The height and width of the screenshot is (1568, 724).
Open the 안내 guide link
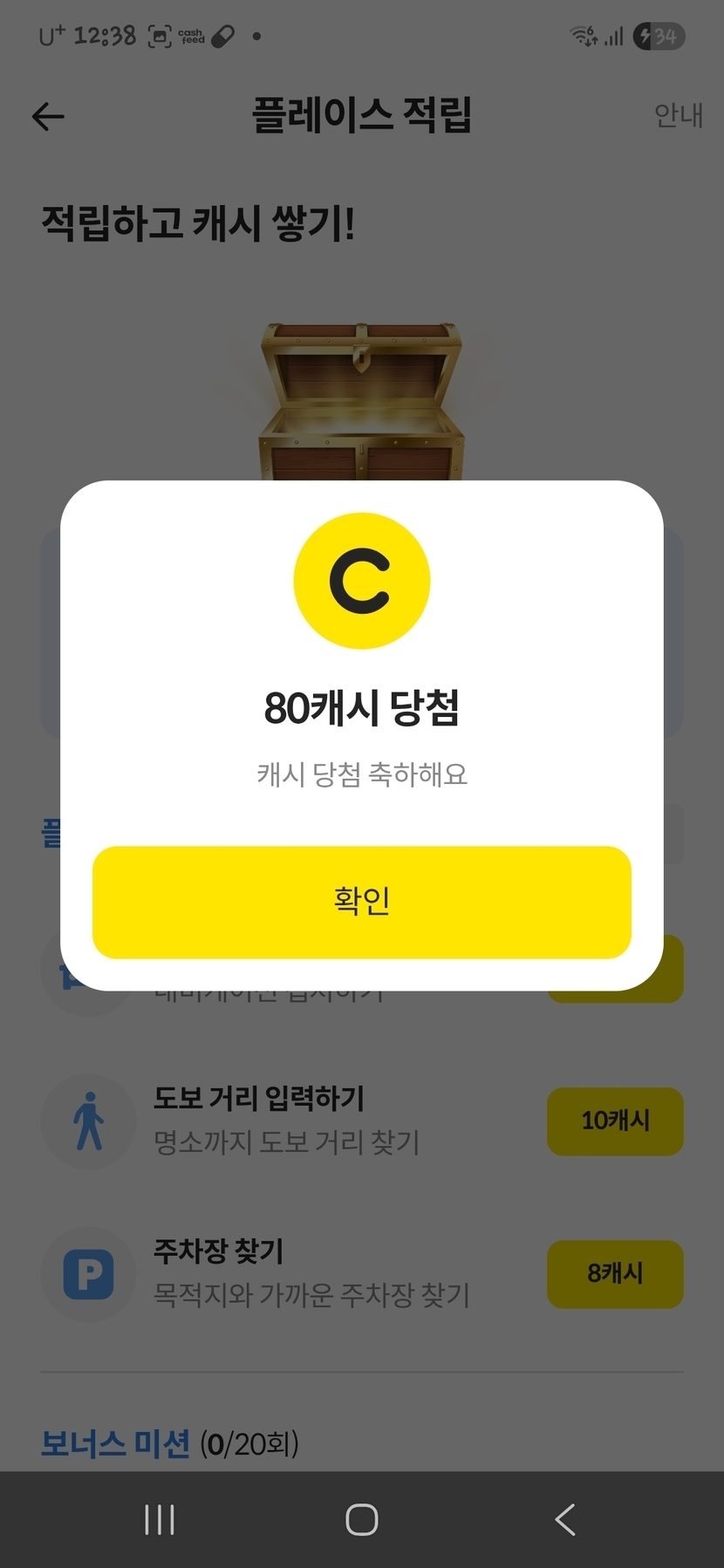pos(678,115)
